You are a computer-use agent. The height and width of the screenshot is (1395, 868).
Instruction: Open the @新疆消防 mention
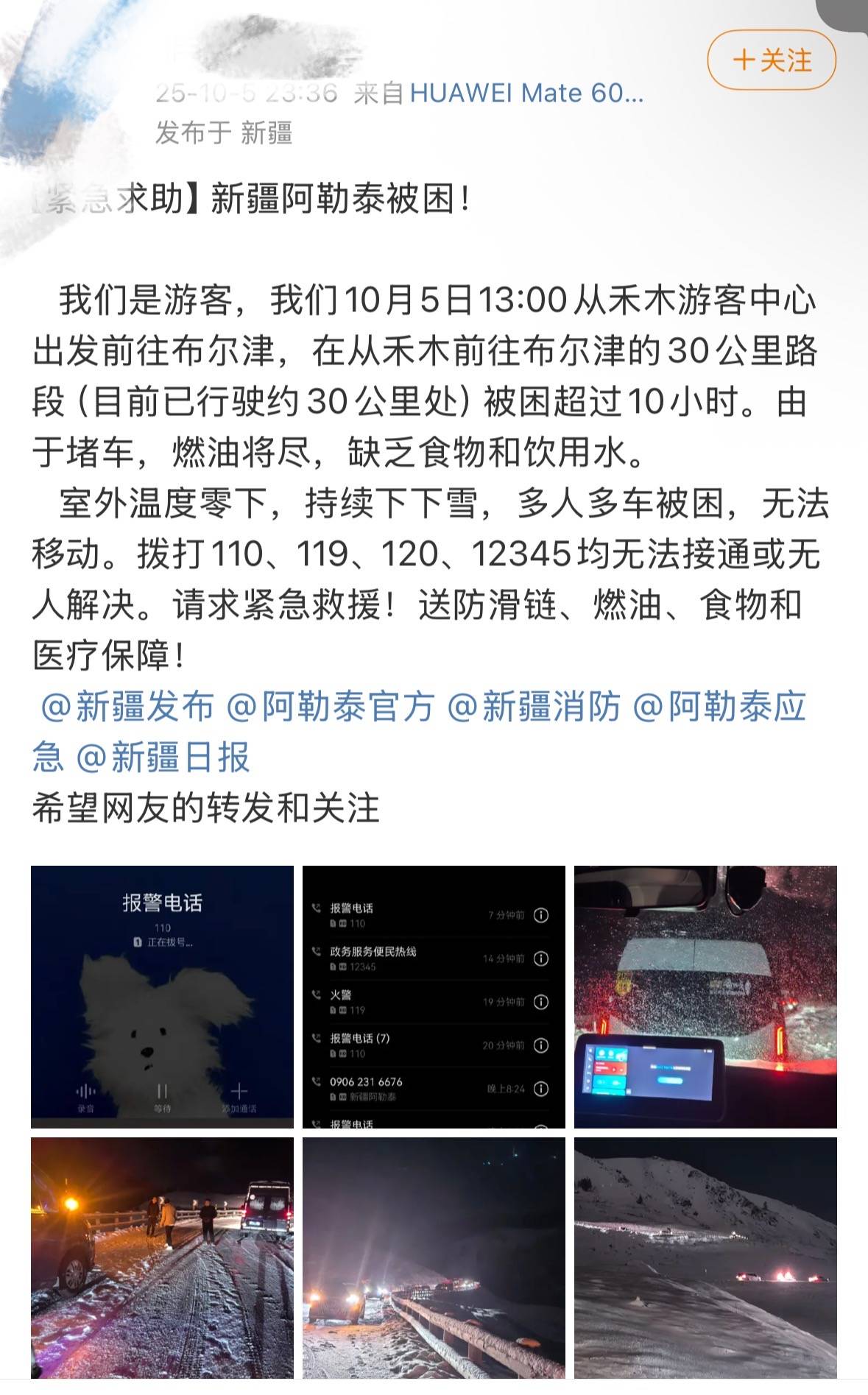(534, 706)
